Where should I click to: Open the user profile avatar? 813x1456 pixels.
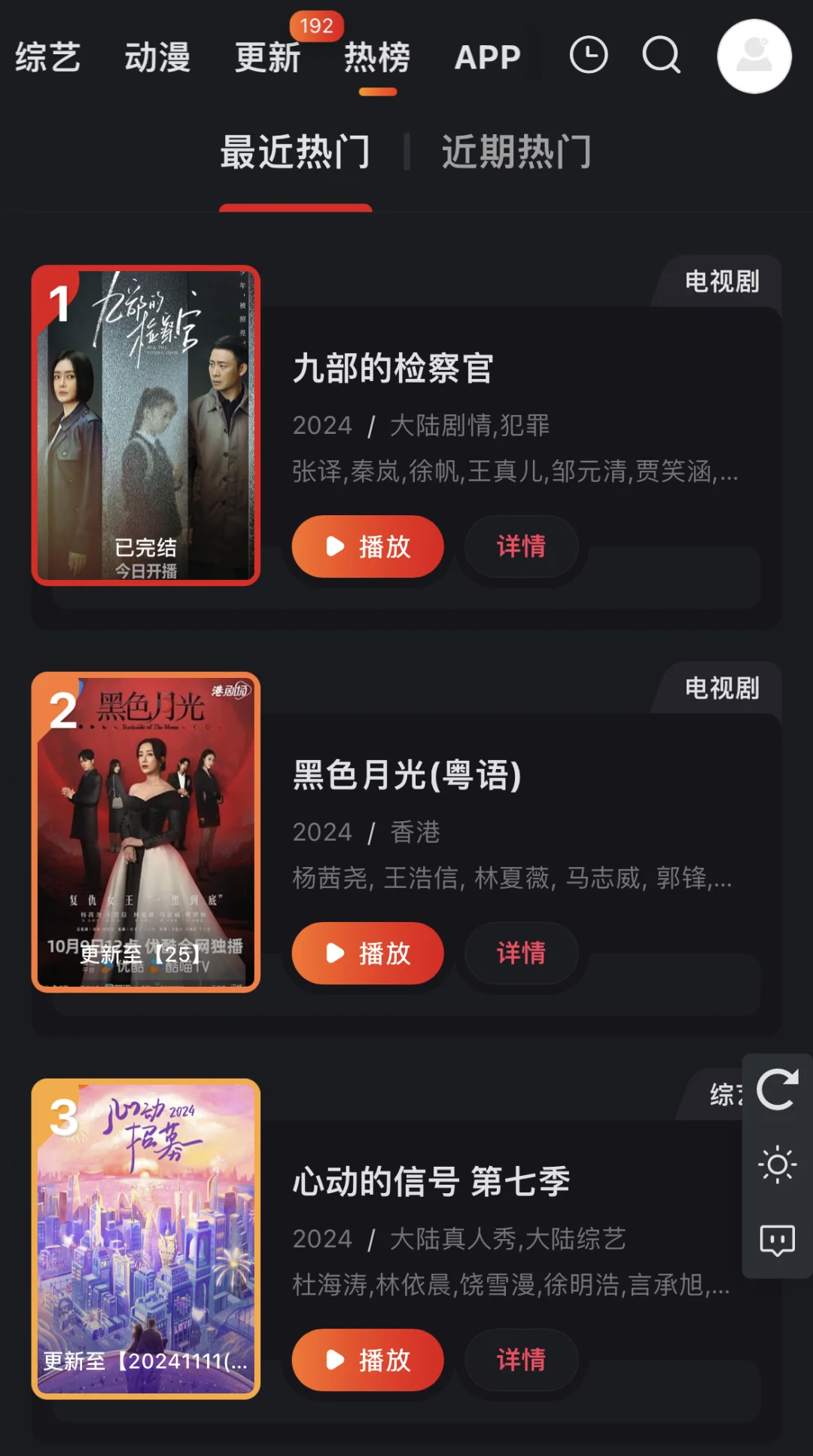tap(754, 56)
